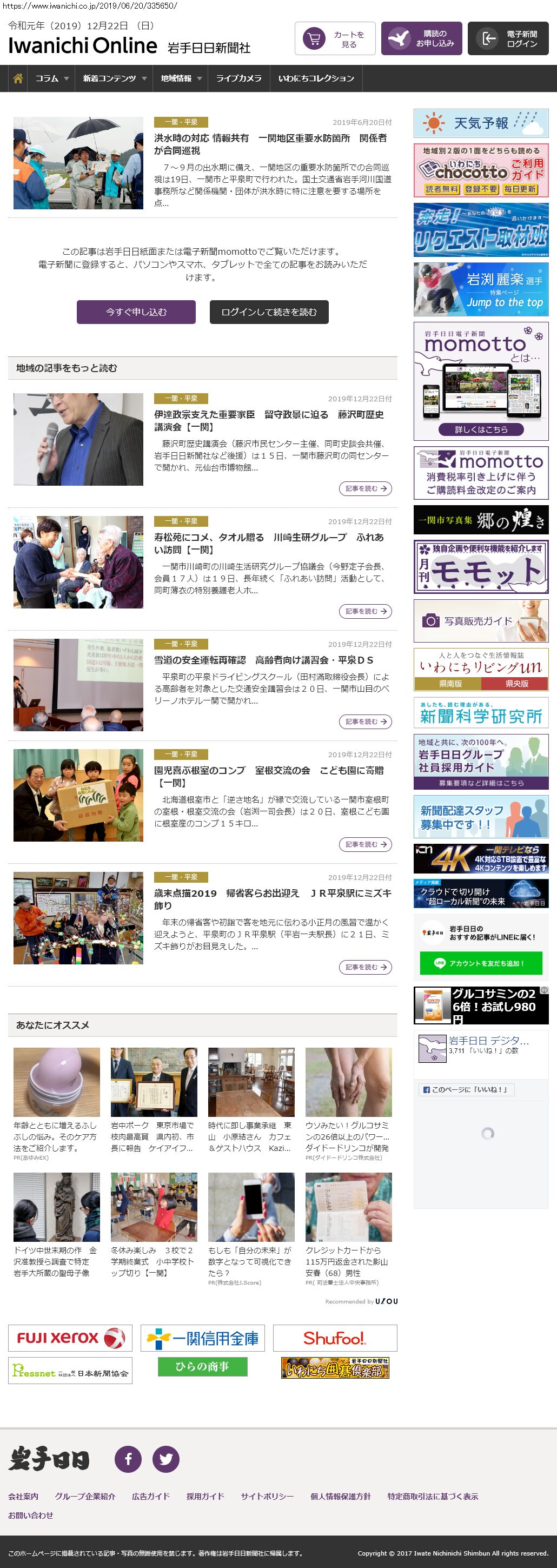Open ライブカメラ page
This screenshot has width=557, height=1568.
[238, 78]
